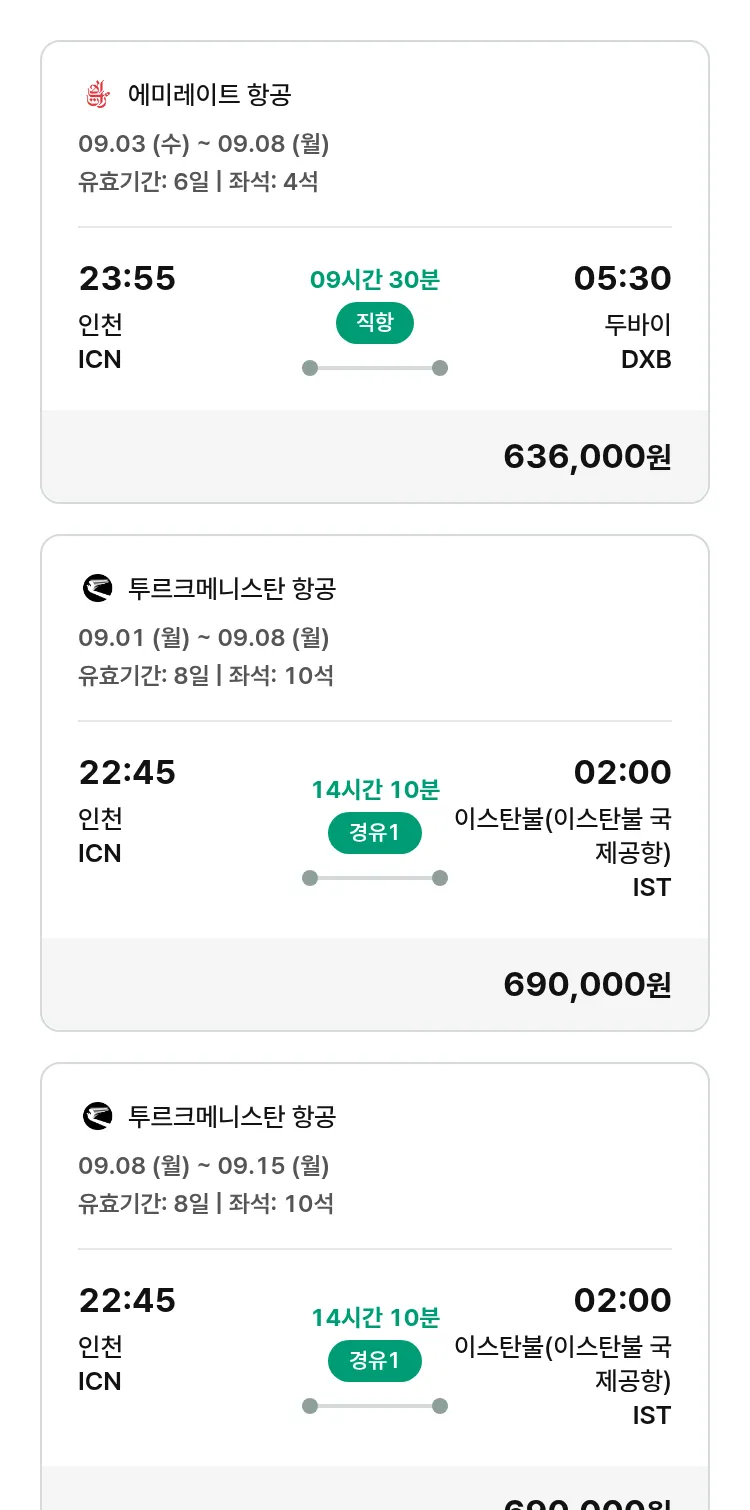Click the Emirates airline logo icon
750x1510 pixels.
click(x=96, y=94)
